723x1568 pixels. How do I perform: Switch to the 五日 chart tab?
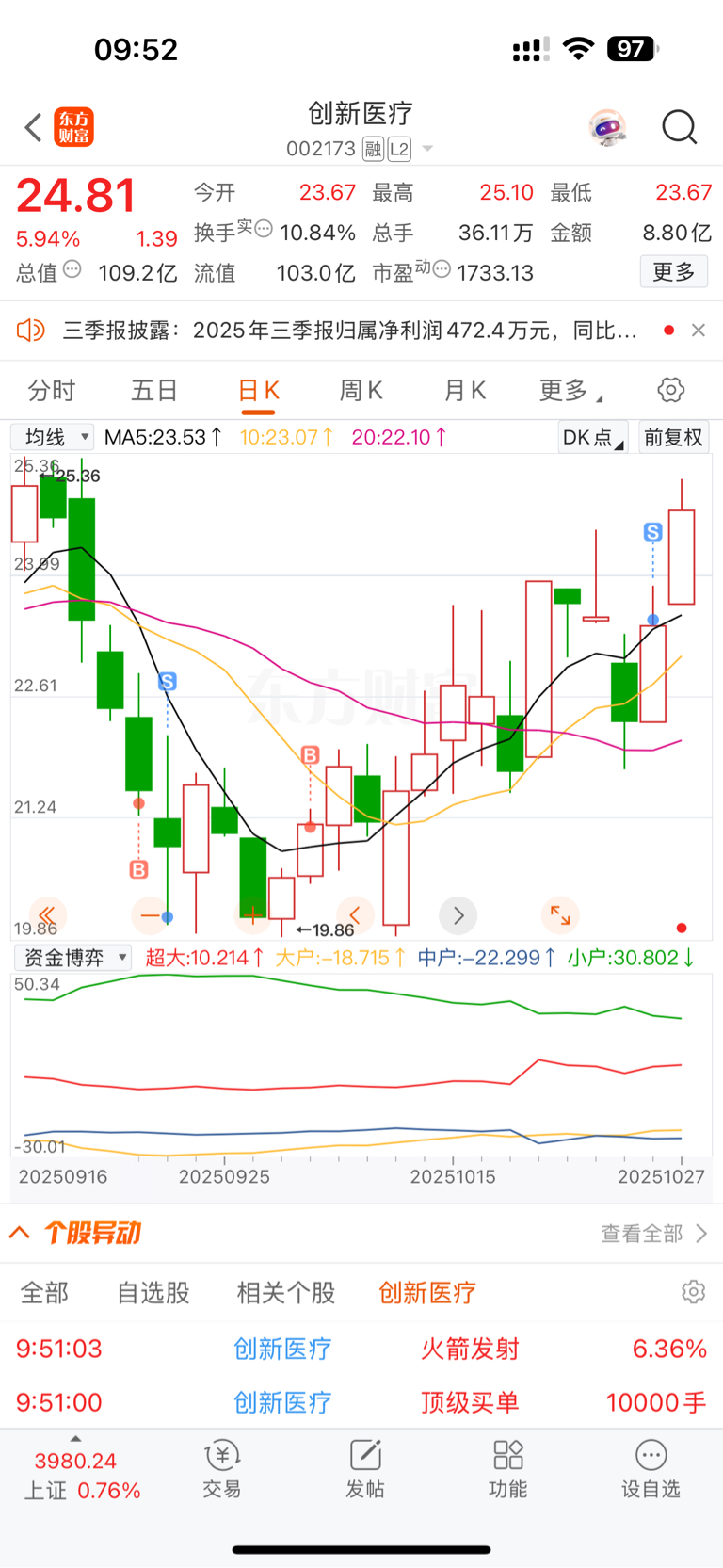154,390
